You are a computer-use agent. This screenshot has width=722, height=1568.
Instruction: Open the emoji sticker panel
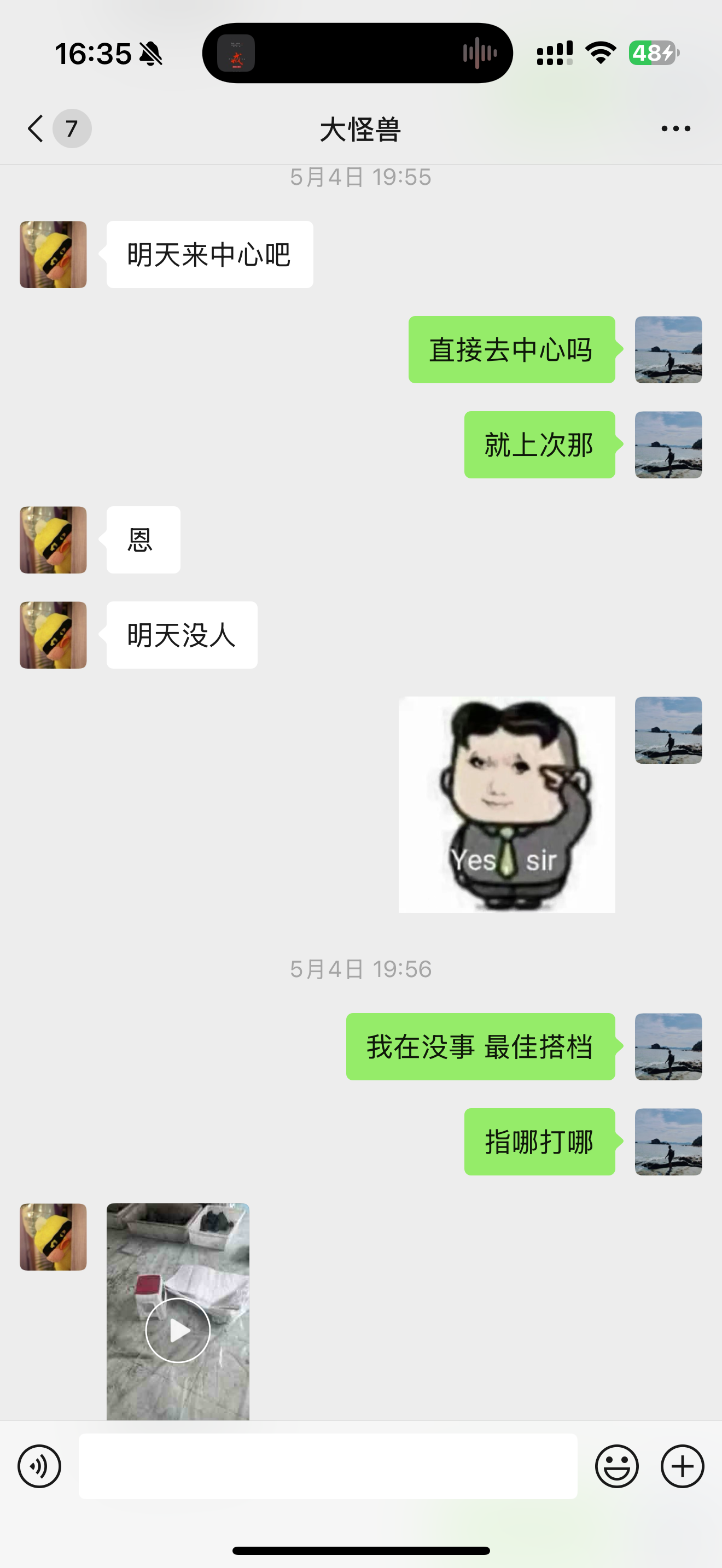[x=616, y=1466]
